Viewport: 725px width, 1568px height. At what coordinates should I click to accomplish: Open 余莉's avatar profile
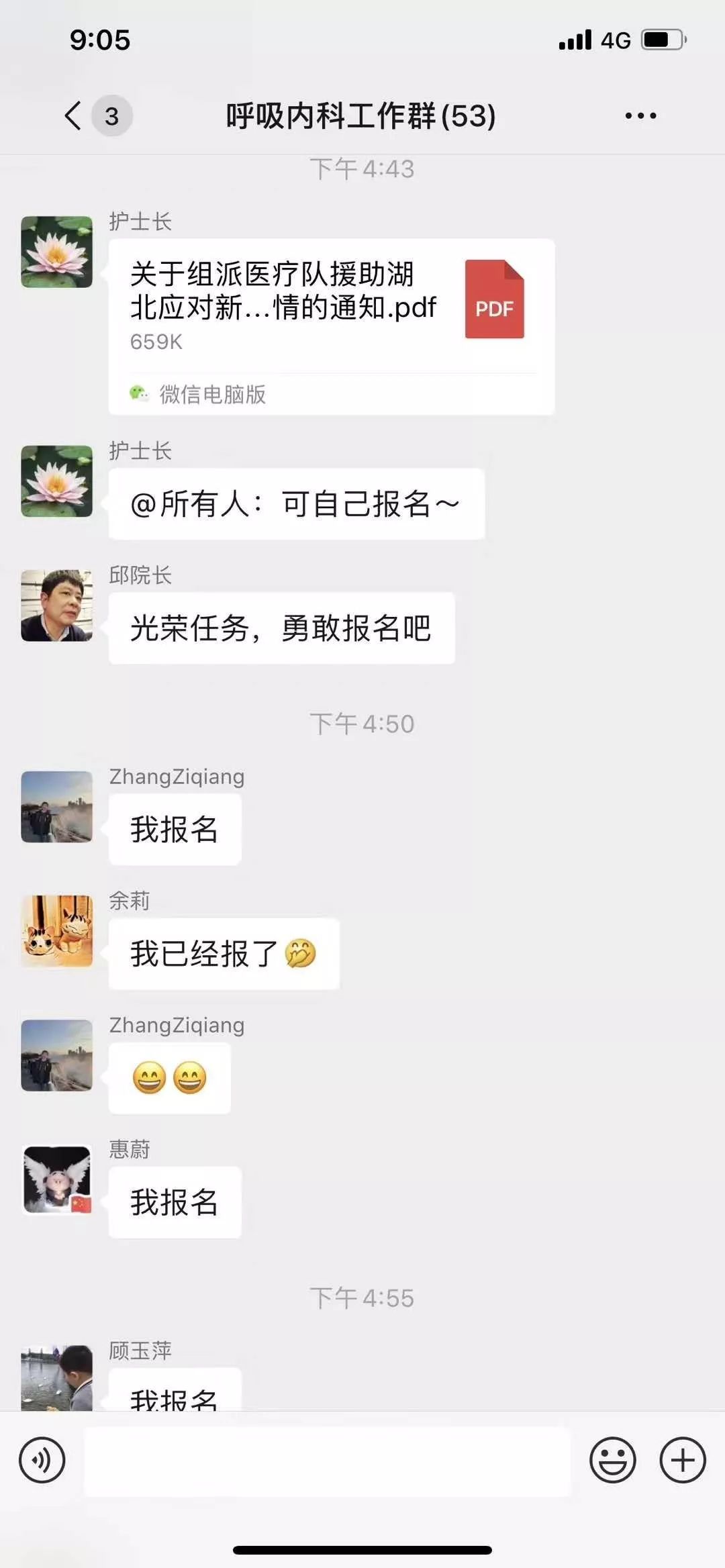[57, 931]
